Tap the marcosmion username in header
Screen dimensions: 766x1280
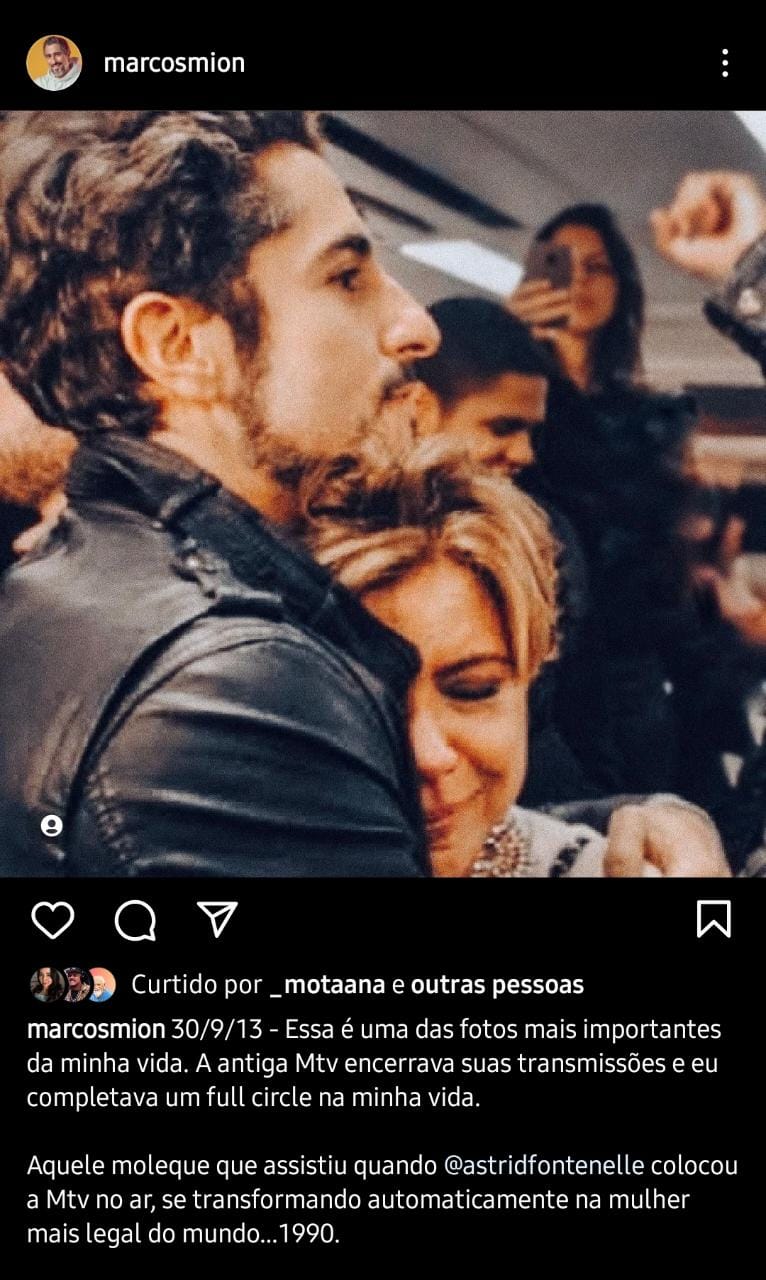[174, 63]
